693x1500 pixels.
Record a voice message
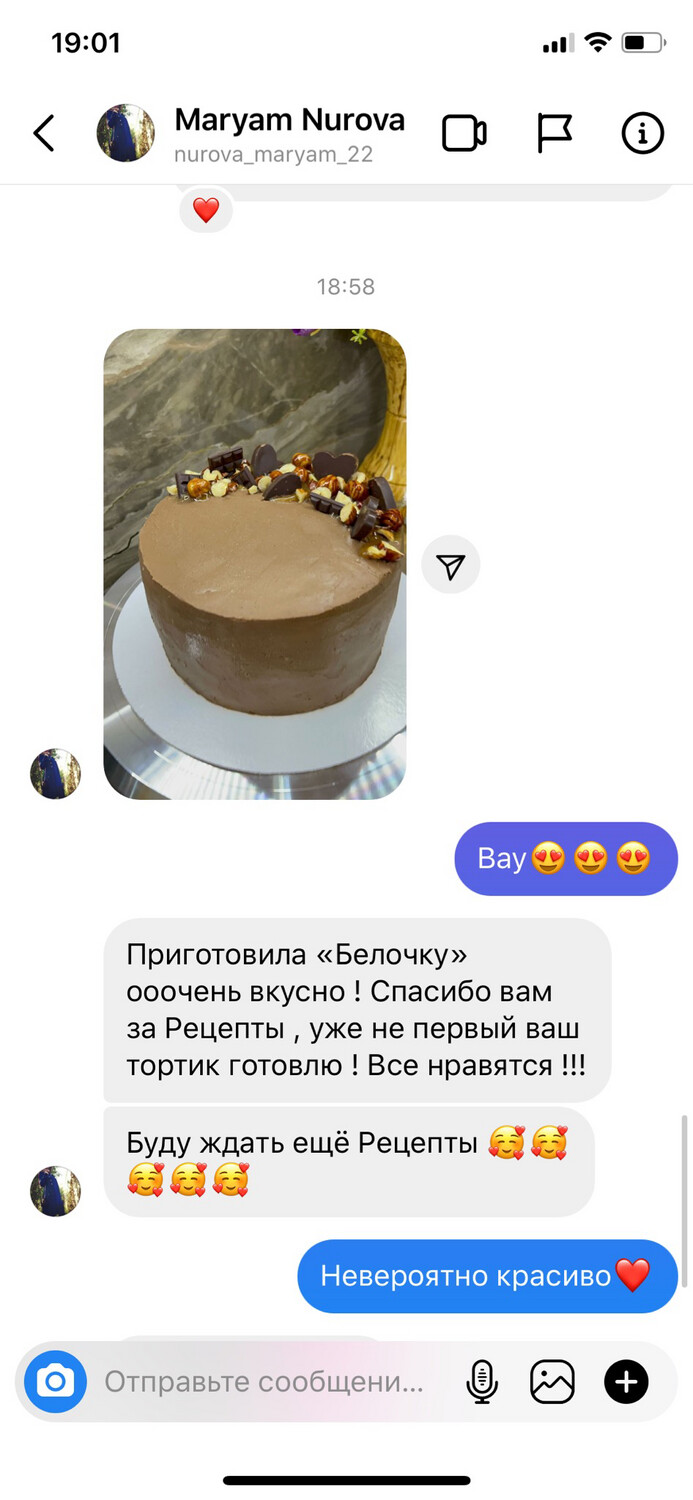[482, 1382]
